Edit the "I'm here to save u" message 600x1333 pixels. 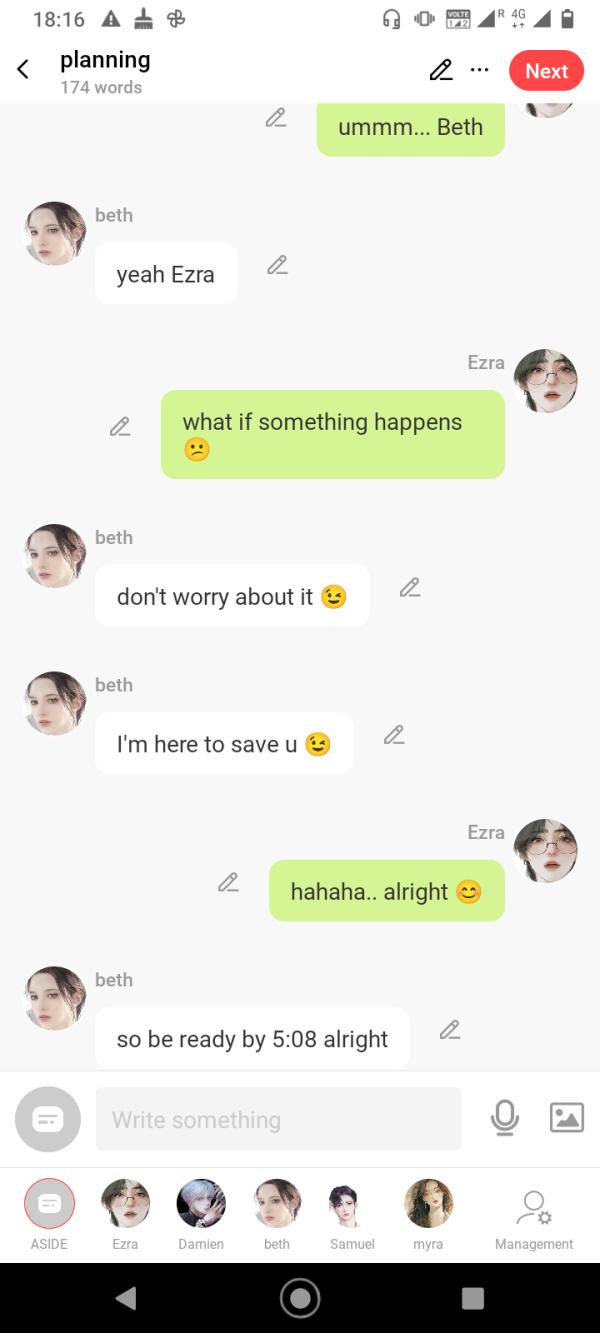tap(394, 736)
